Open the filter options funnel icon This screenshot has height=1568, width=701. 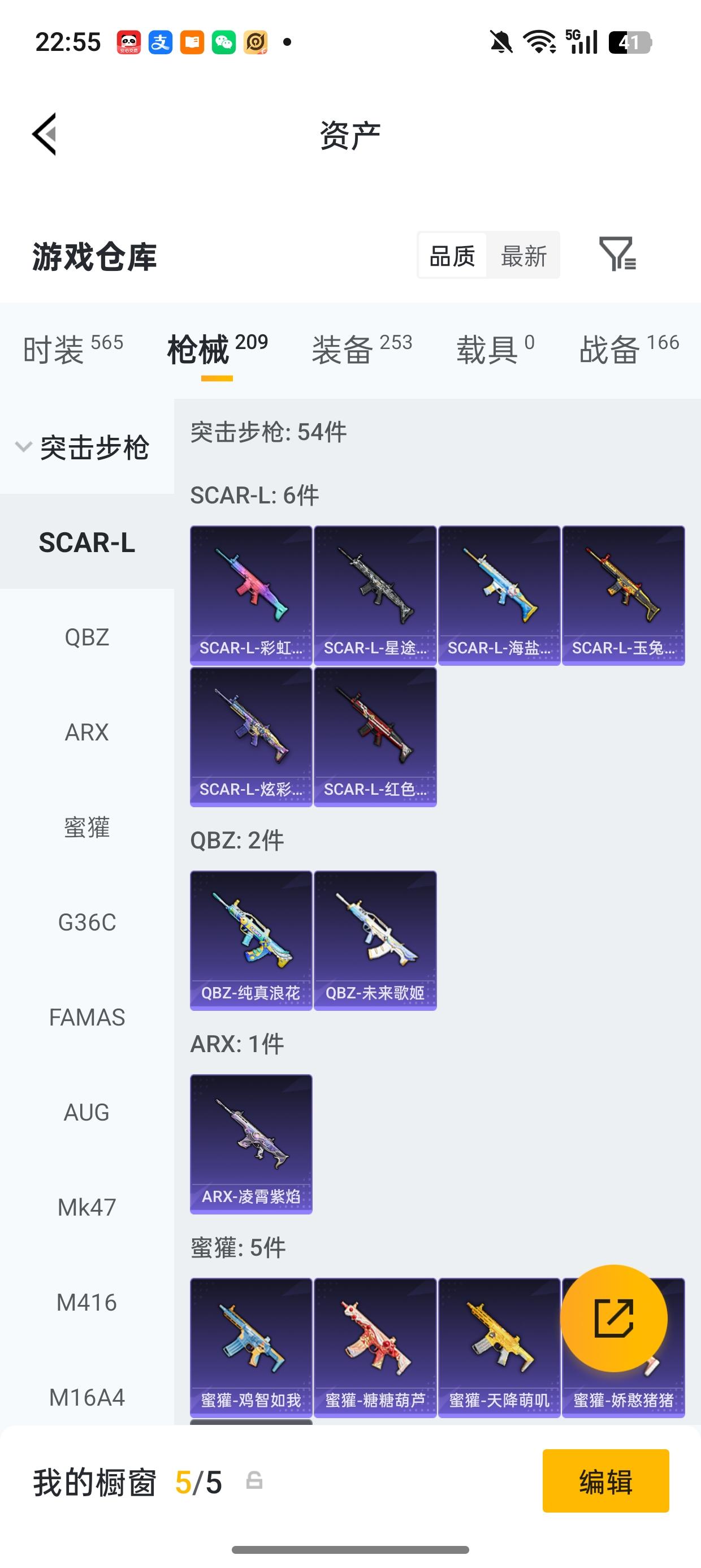click(x=616, y=256)
